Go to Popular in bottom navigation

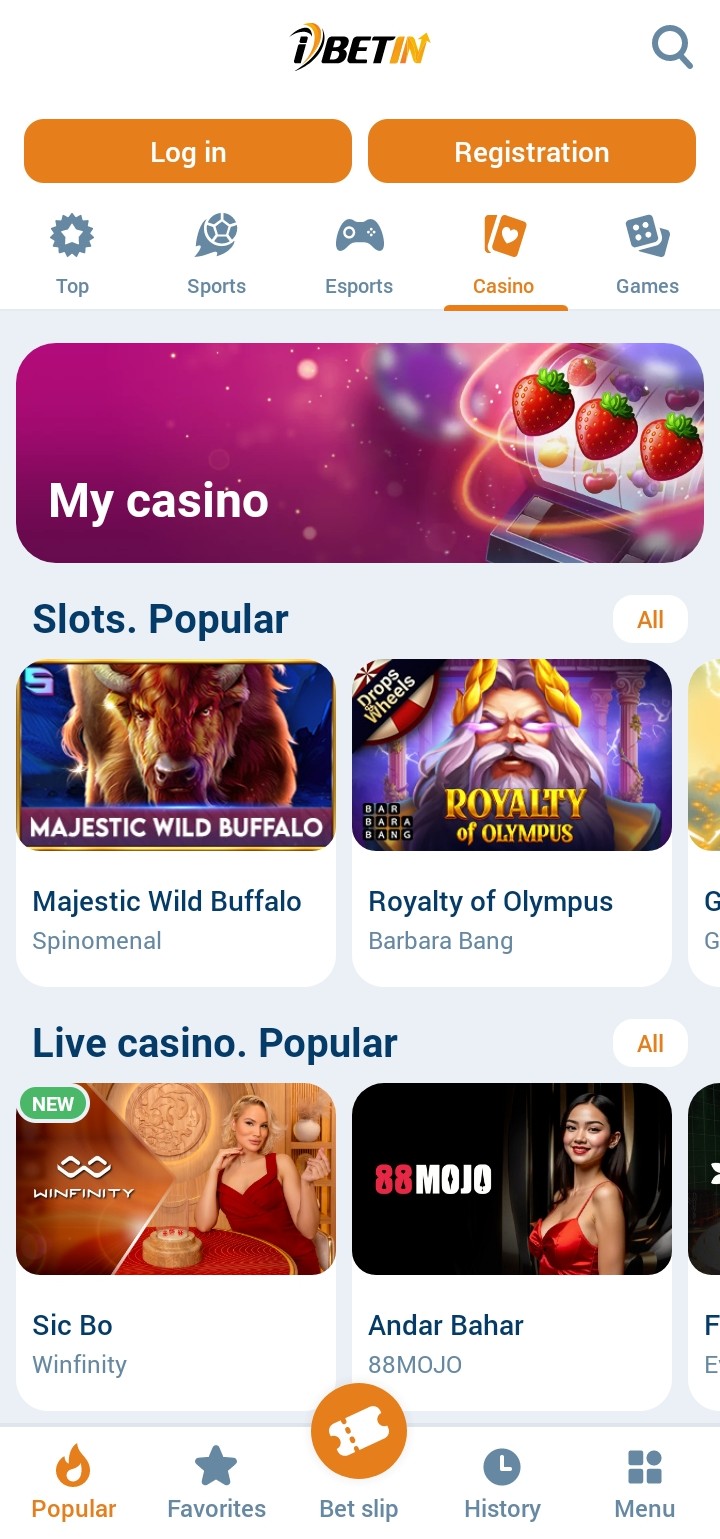point(73,1483)
